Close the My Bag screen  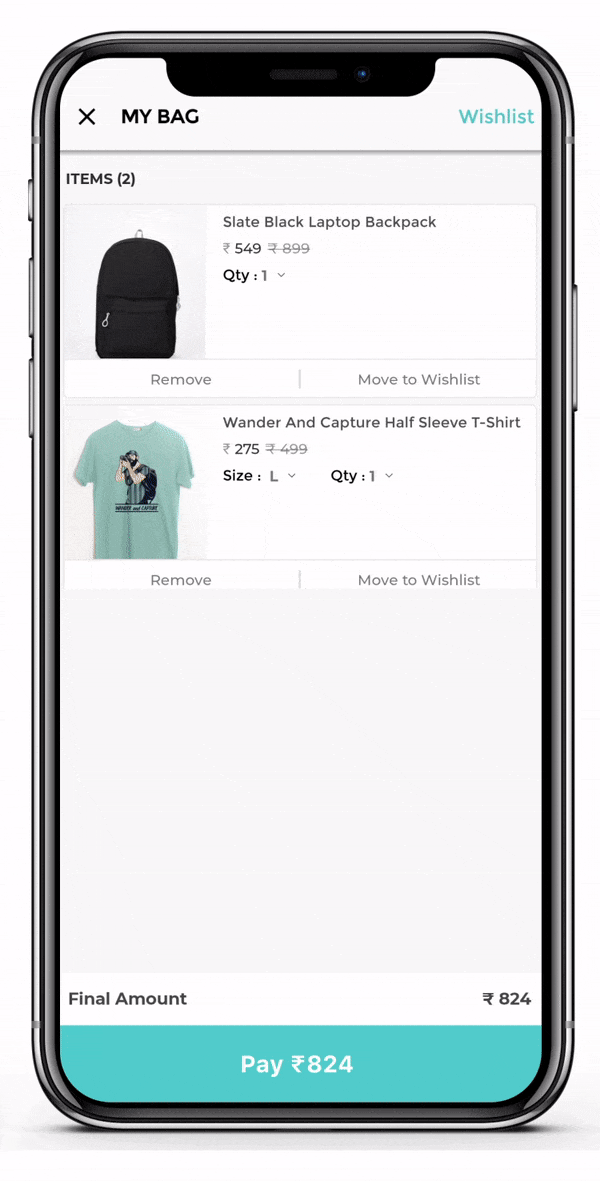(x=87, y=117)
